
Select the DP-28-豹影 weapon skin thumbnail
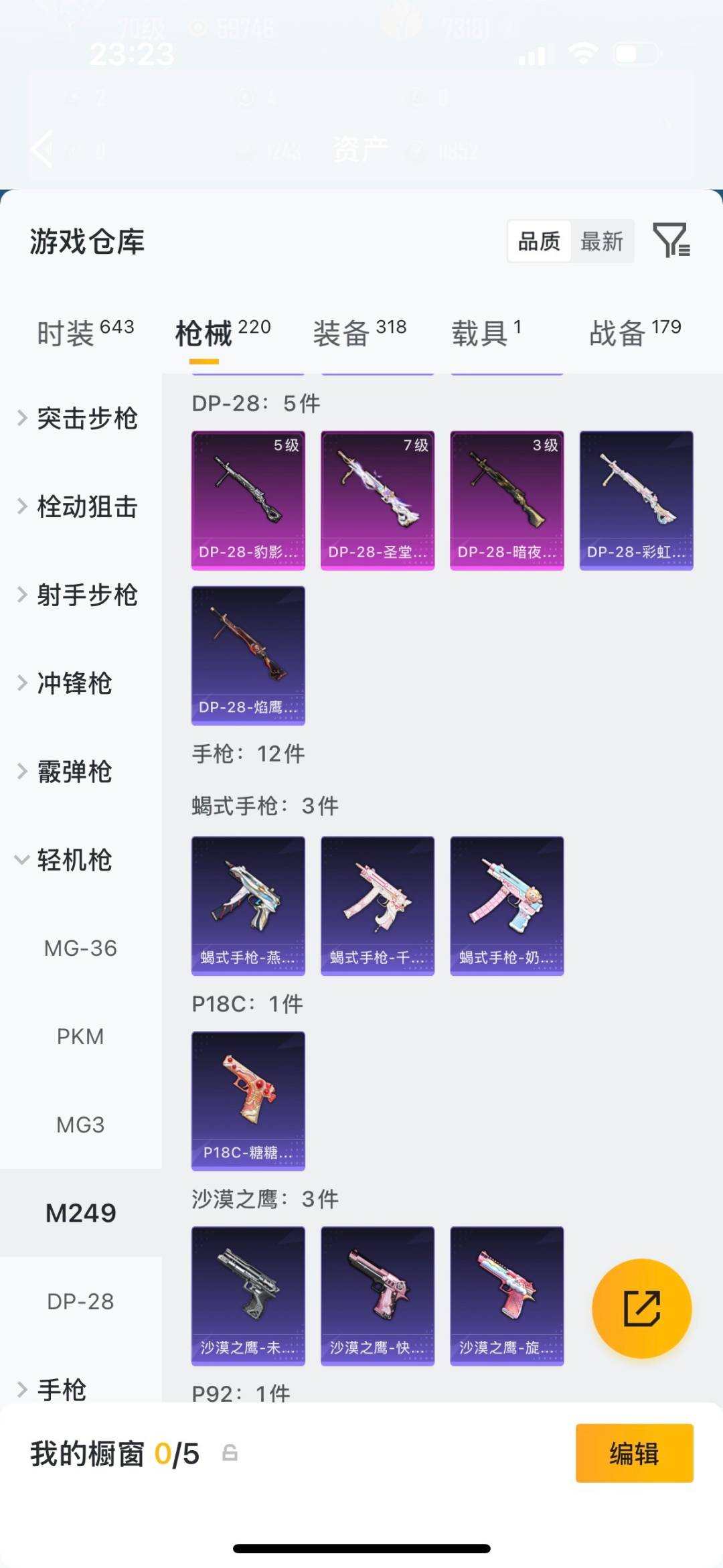point(248,498)
